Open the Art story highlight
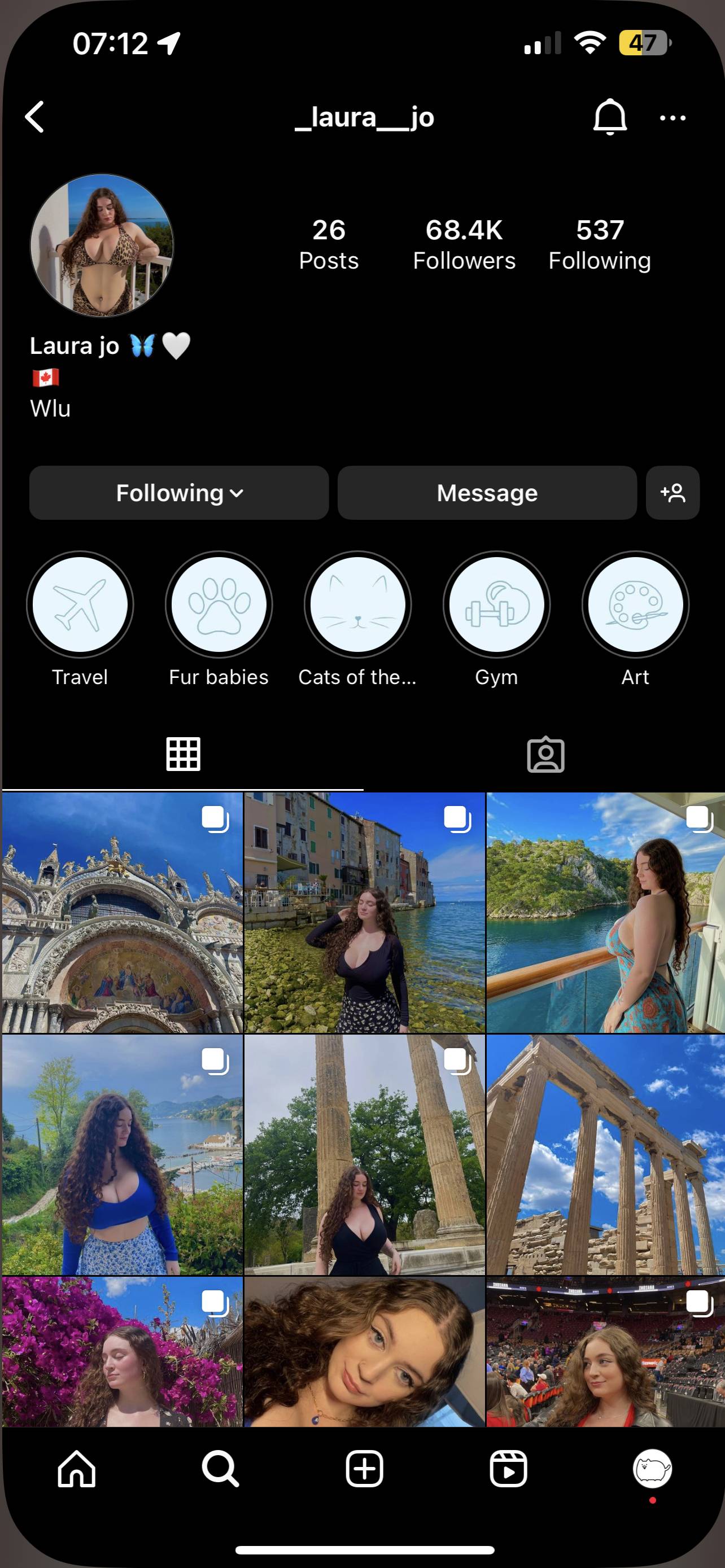 pyautogui.click(x=635, y=605)
